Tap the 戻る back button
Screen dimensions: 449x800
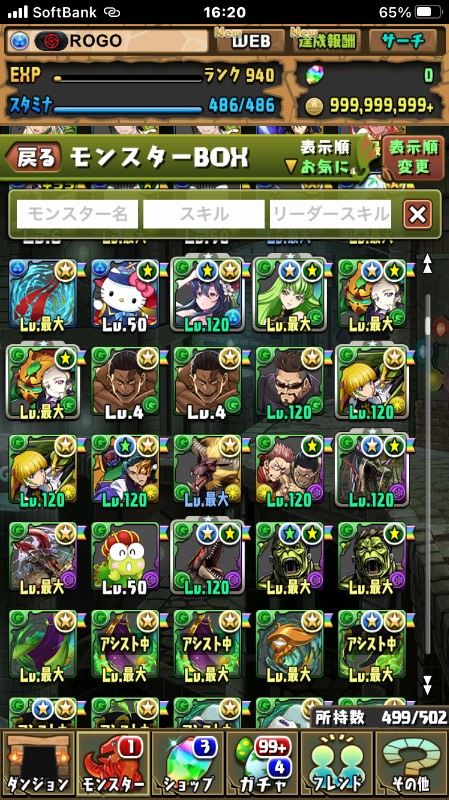point(34,158)
